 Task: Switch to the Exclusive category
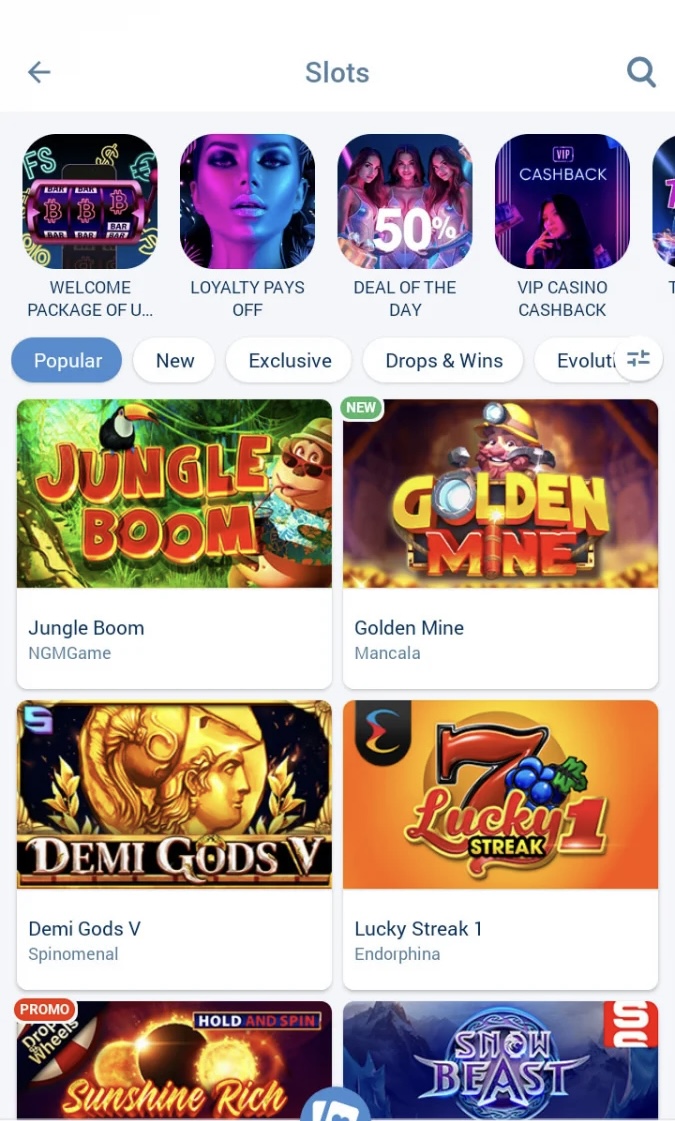coord(290,360)
